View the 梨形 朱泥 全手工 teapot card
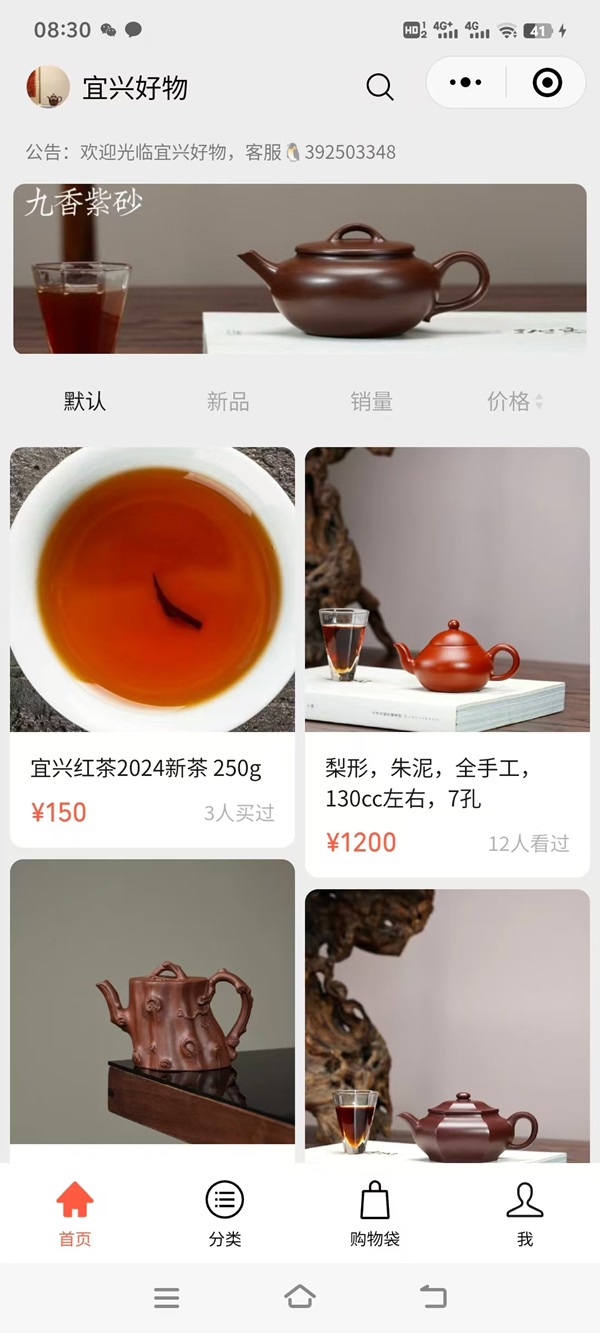 coord(447,660)
